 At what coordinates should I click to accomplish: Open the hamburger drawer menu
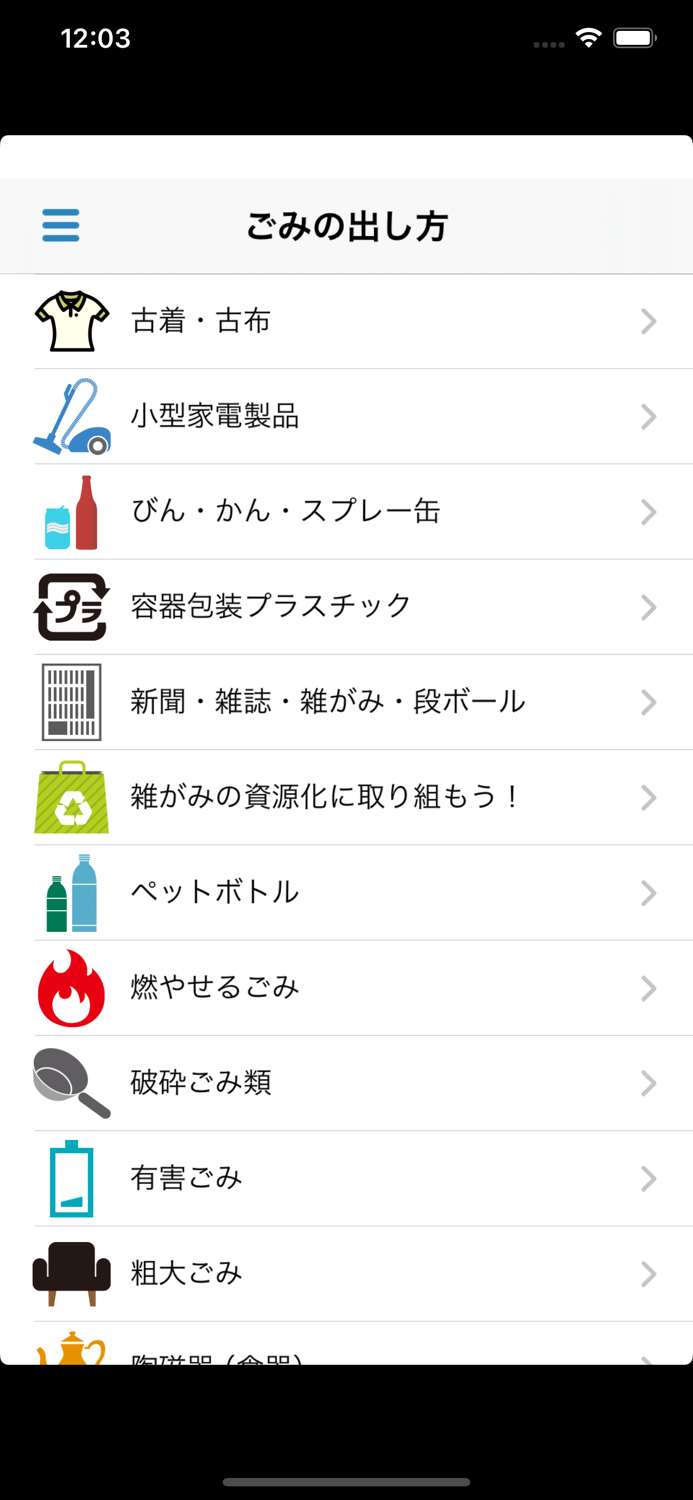(x=61, y=226)
